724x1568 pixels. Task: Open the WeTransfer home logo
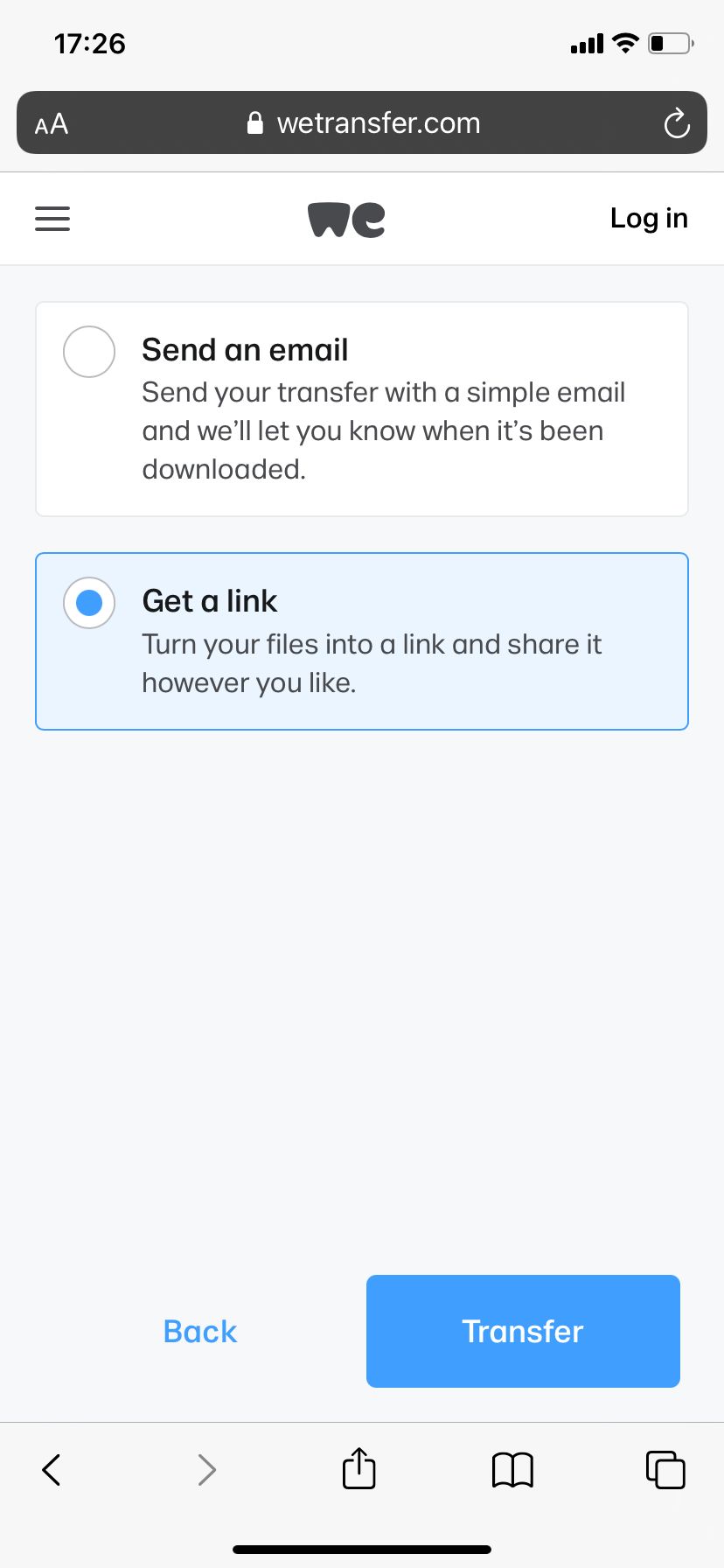(346, 220)
